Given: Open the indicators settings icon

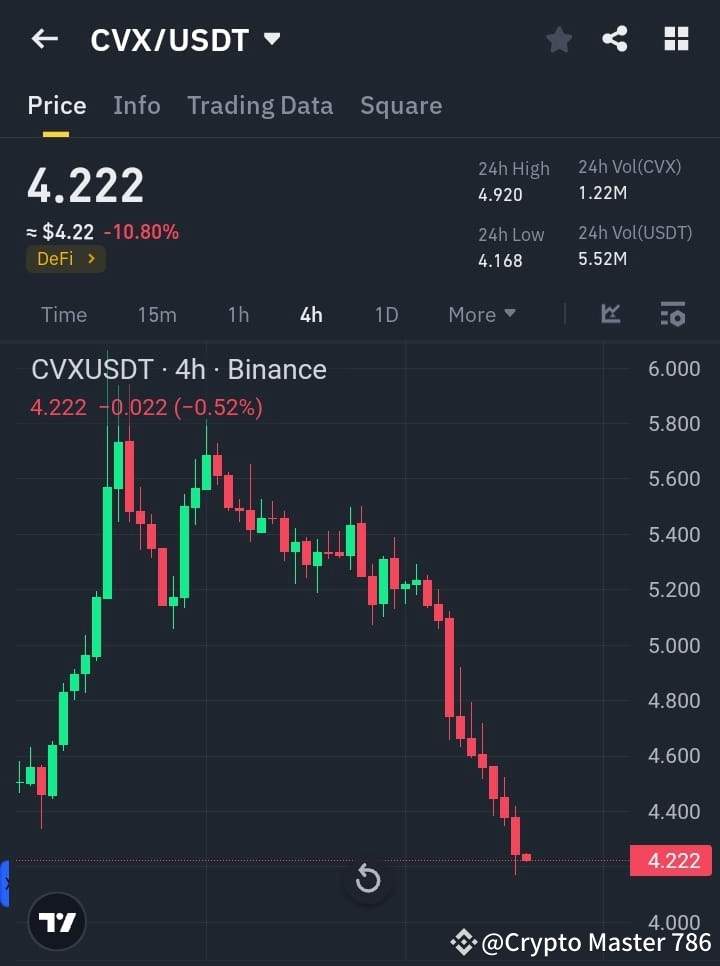Looking at the screenshot, I should click(x=672, y=314).
